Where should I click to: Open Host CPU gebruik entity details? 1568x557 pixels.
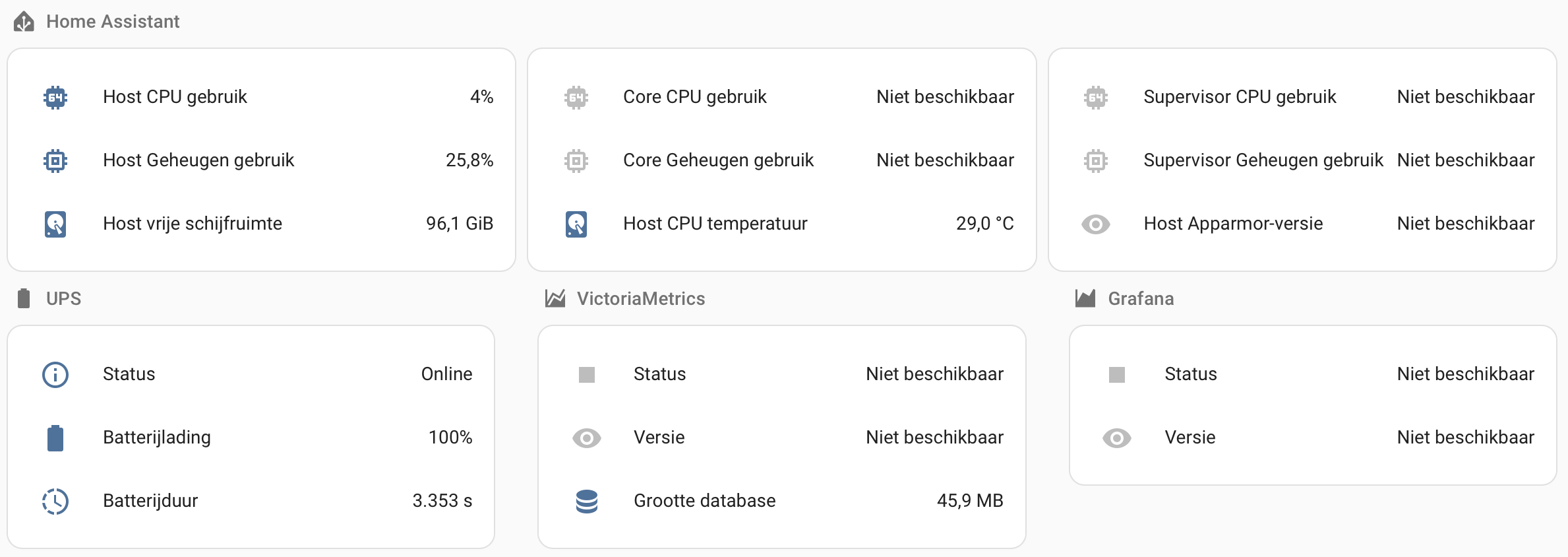[x=175, y=97]
